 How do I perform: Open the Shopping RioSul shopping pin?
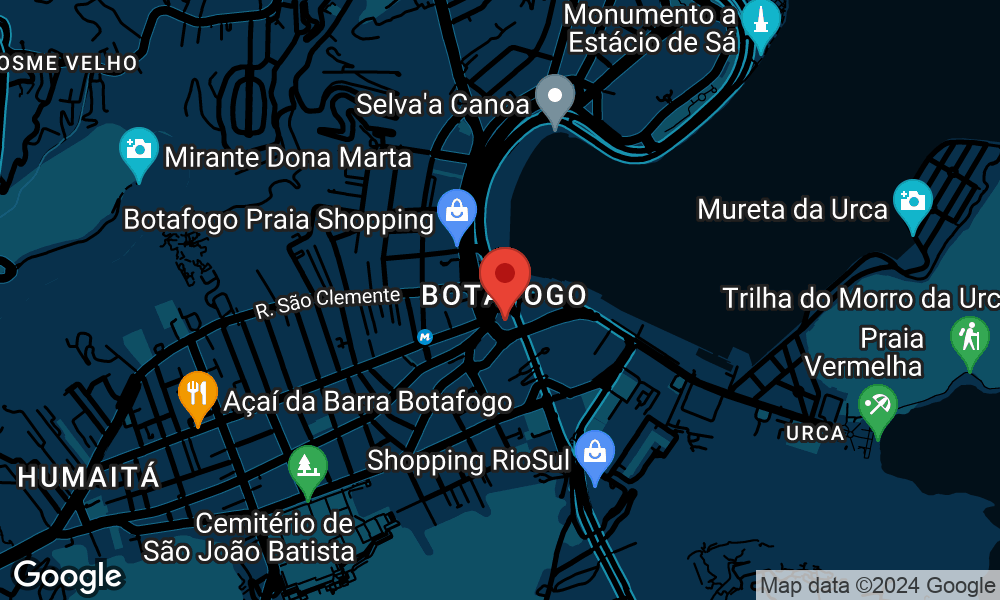[x=595, y=454]
